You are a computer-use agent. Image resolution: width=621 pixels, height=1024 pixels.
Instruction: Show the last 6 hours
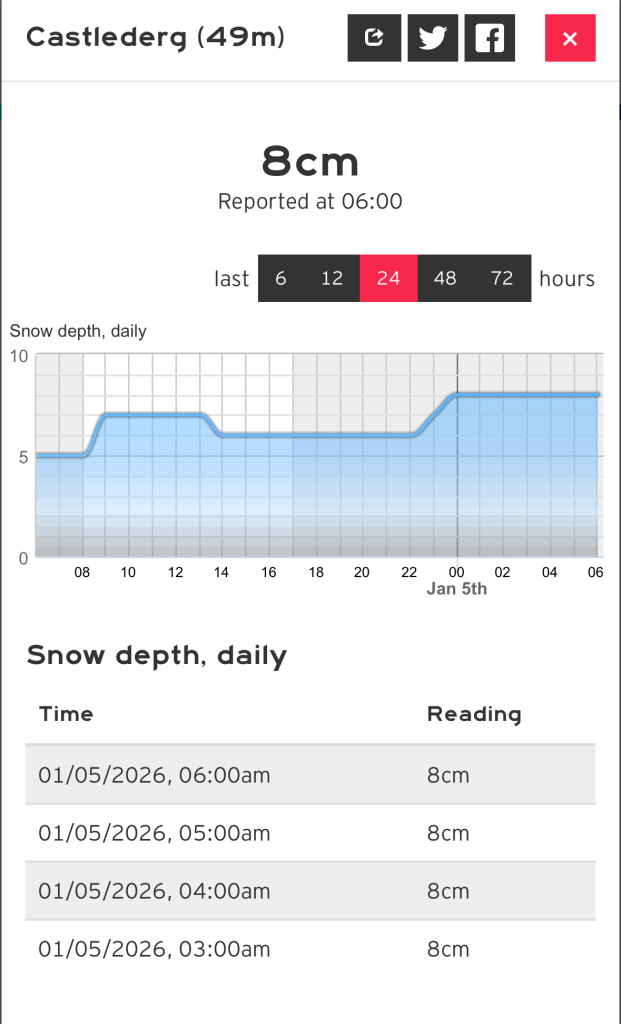coord(281,278)
